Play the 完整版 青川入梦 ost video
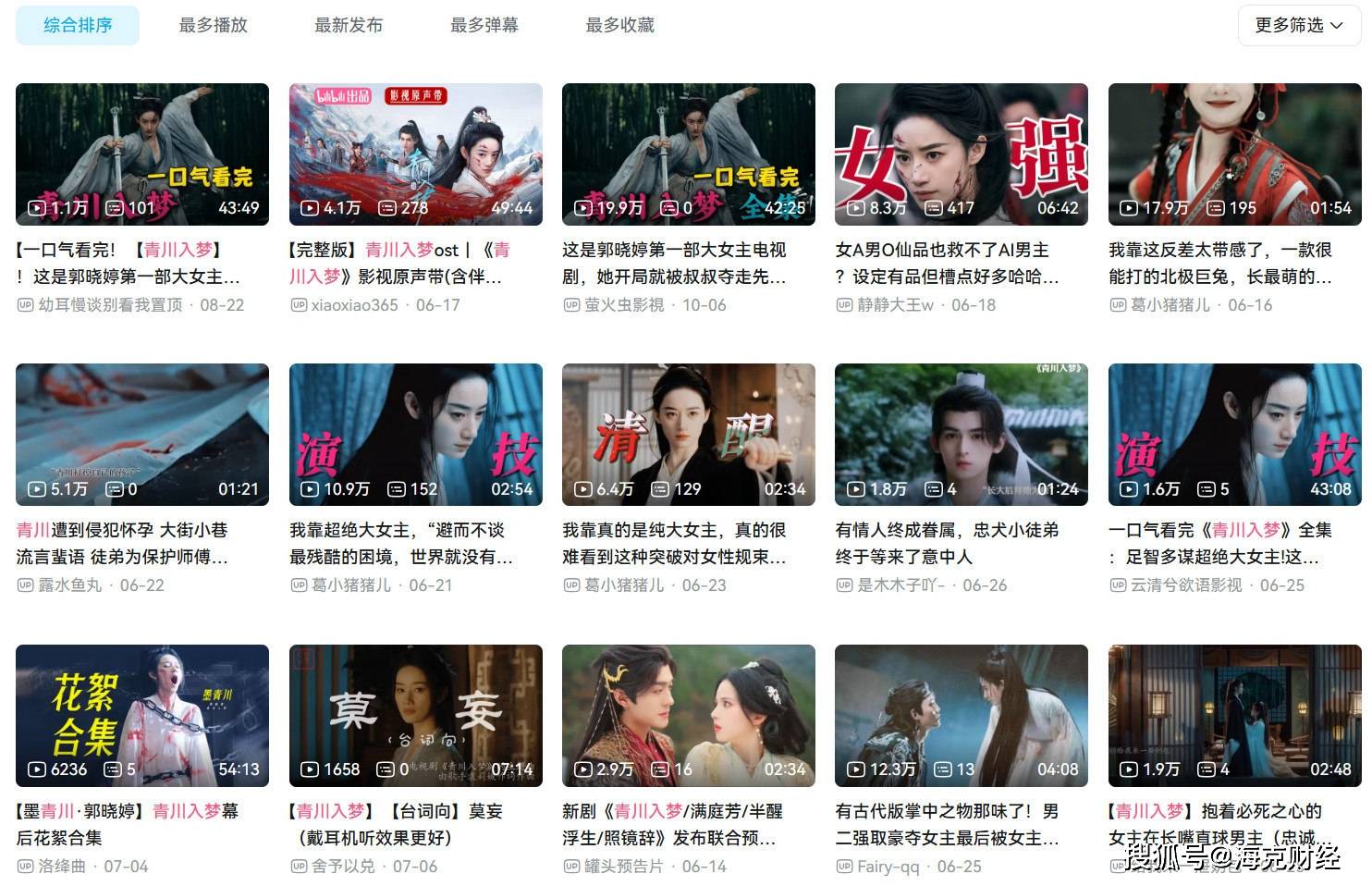Image resolution: width=1372 pixels, height=886 pixels. pyautogui.click(x=415, y=154)
